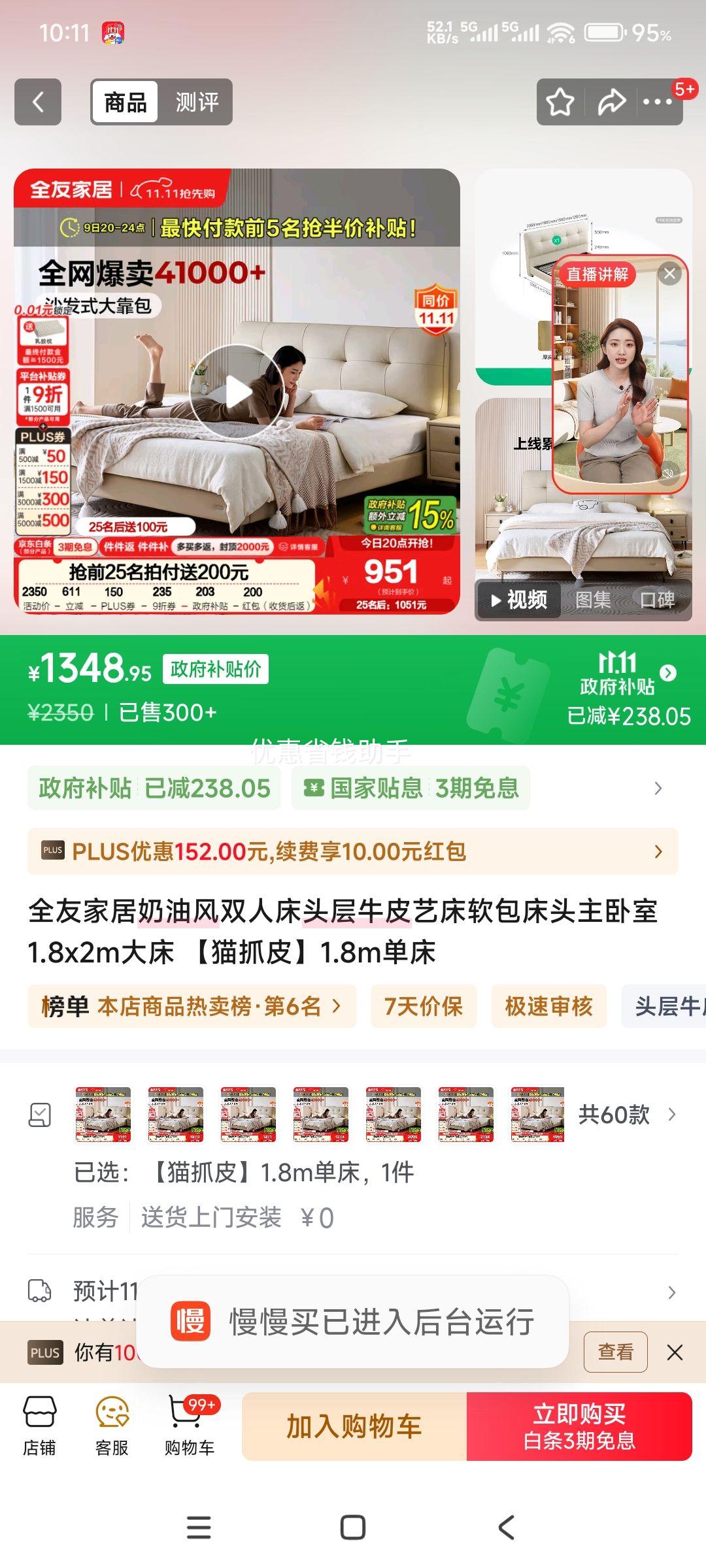Tap 查看 on the PLUS notice
Screen dimensions: 706x1568
[x=615, y=1352]
